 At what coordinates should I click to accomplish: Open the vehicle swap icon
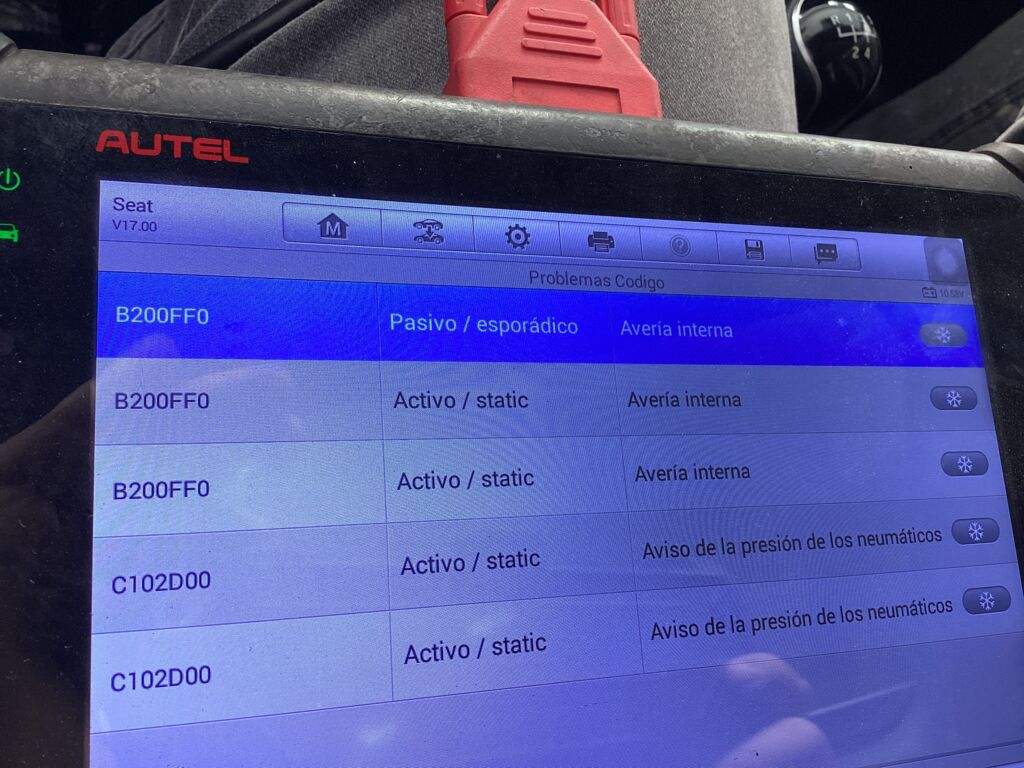(x=428, y=232)
